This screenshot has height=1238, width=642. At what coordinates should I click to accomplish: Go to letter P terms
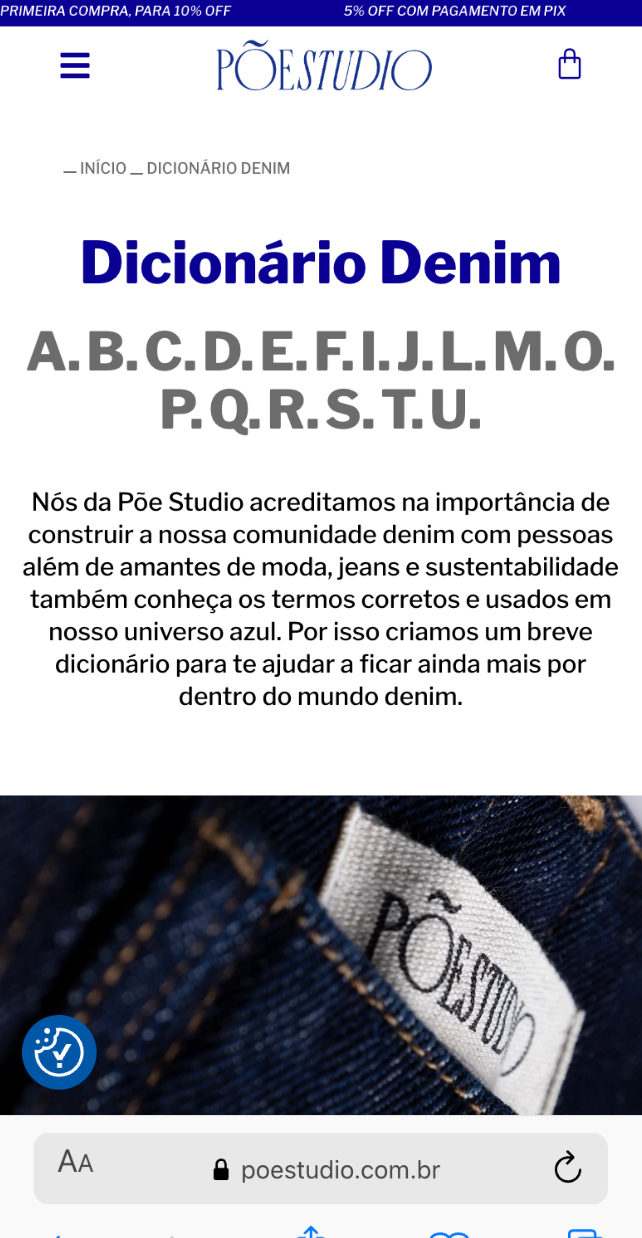click(180, 409)
